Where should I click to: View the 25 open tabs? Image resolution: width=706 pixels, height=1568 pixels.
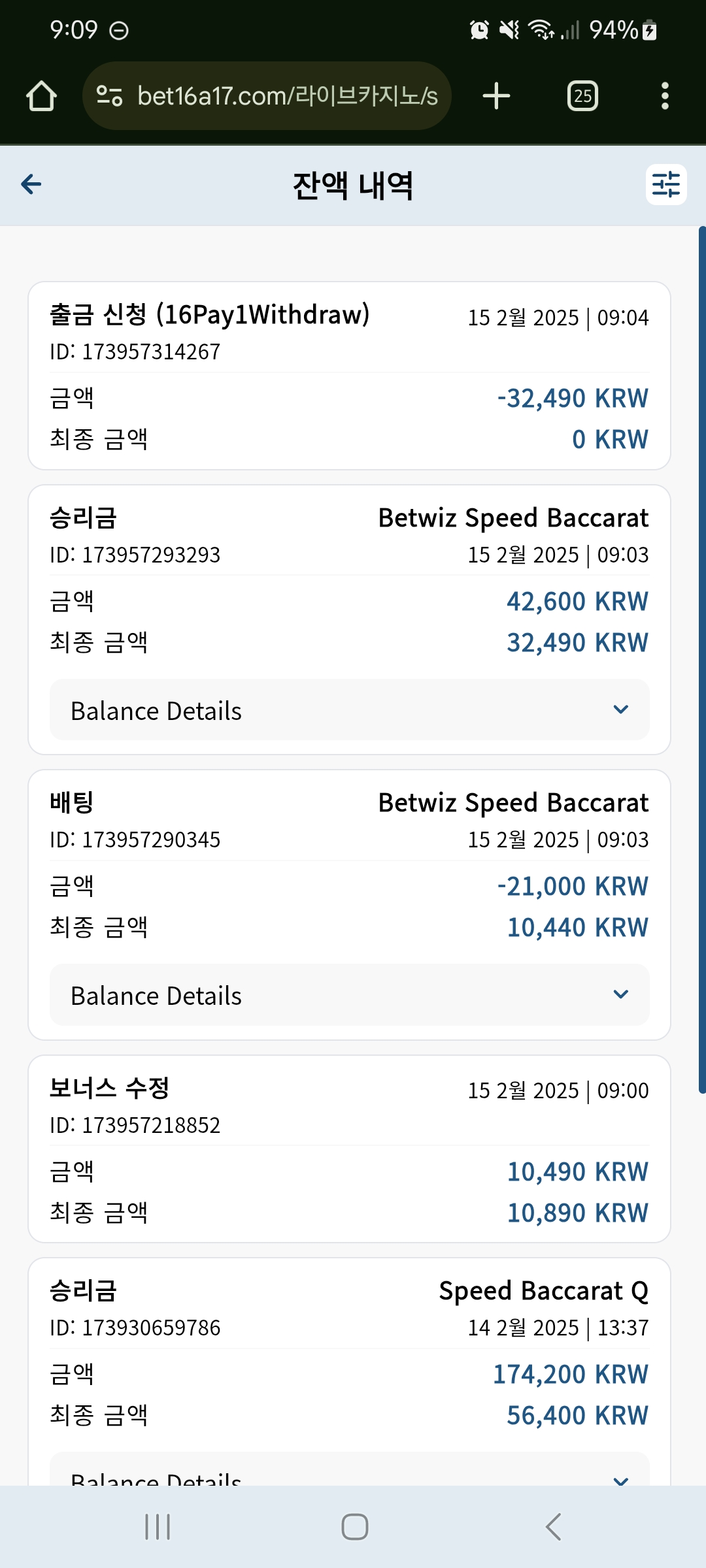point(582,96)
